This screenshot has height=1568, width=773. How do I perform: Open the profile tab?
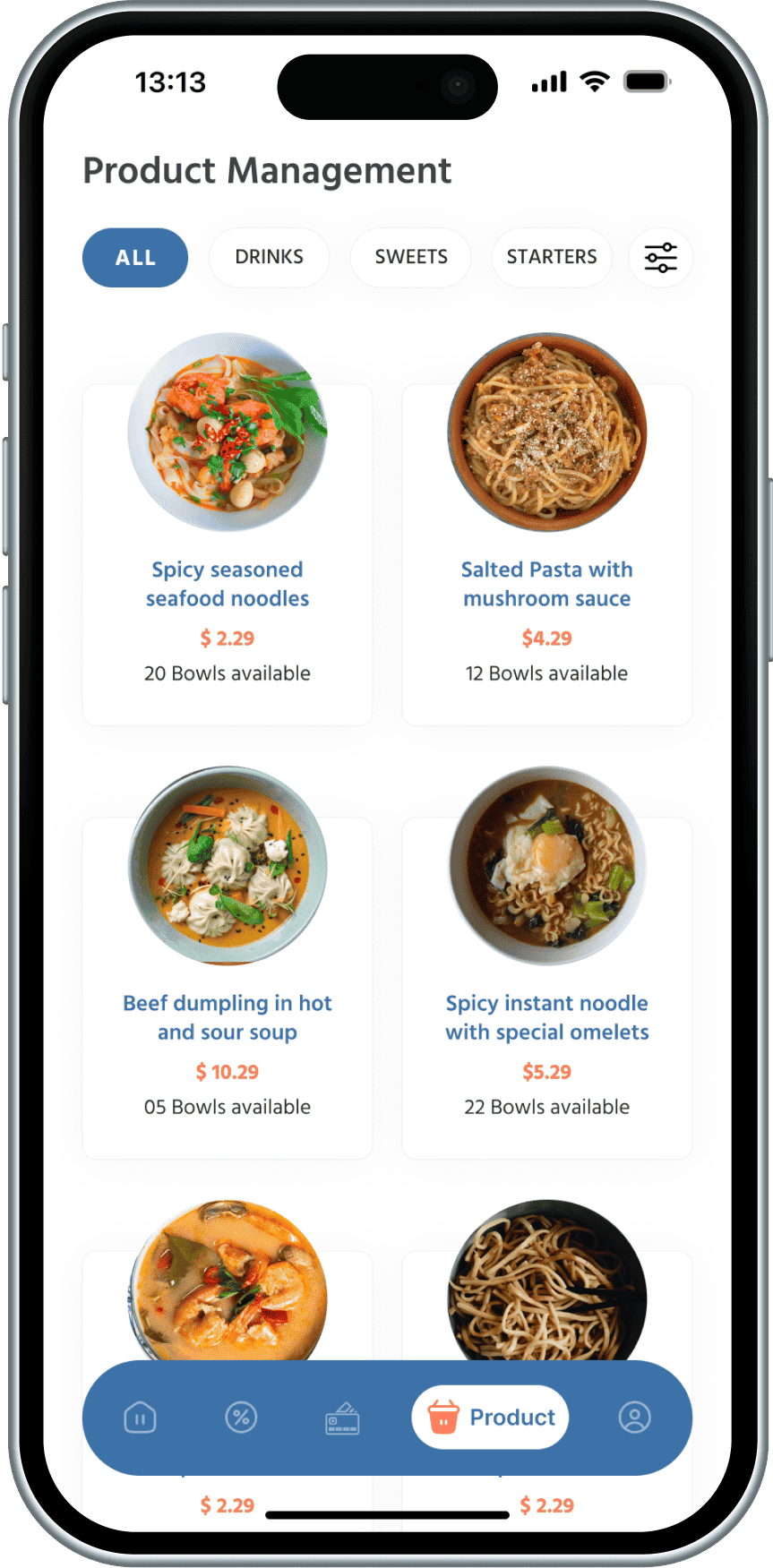point(634,1418)
